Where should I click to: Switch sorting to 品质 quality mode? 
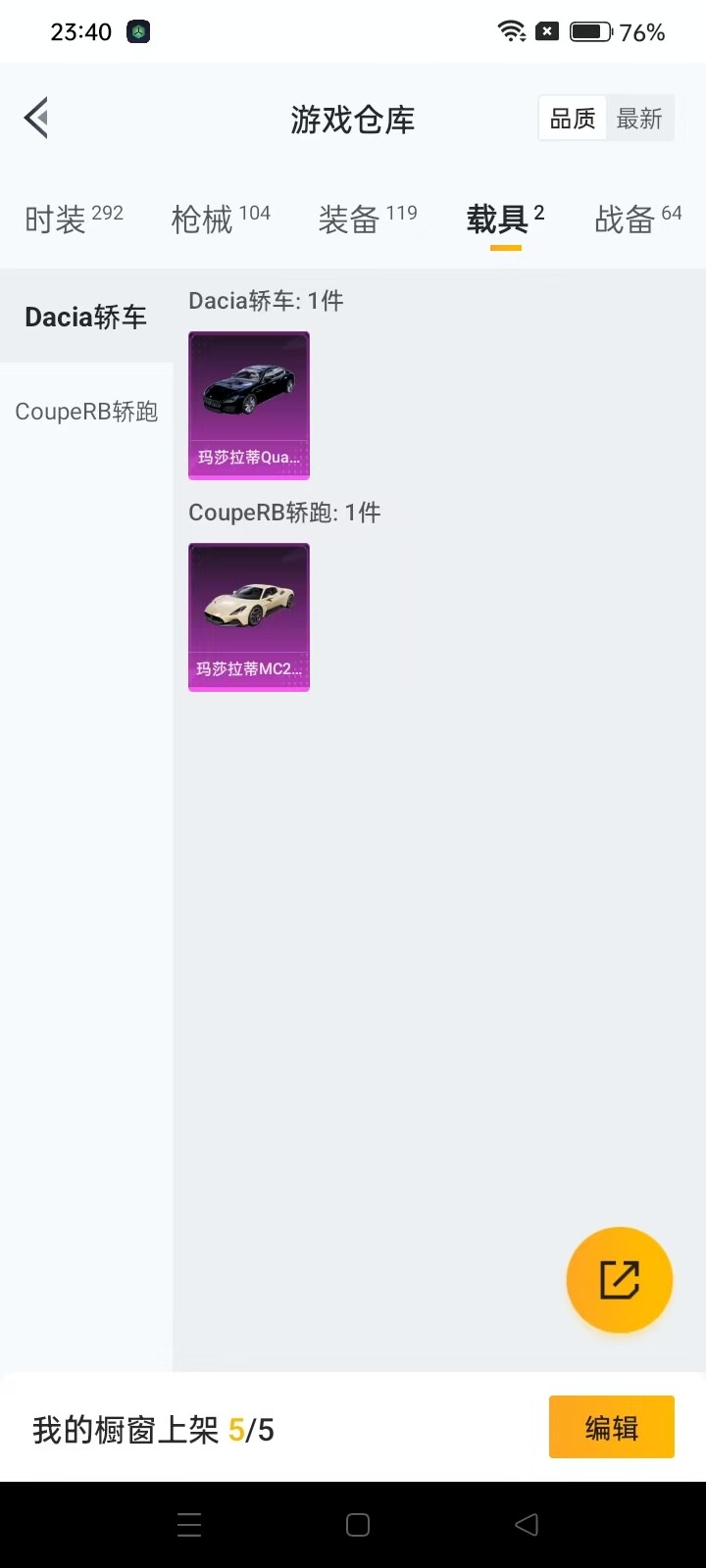[x=572, y=118]
